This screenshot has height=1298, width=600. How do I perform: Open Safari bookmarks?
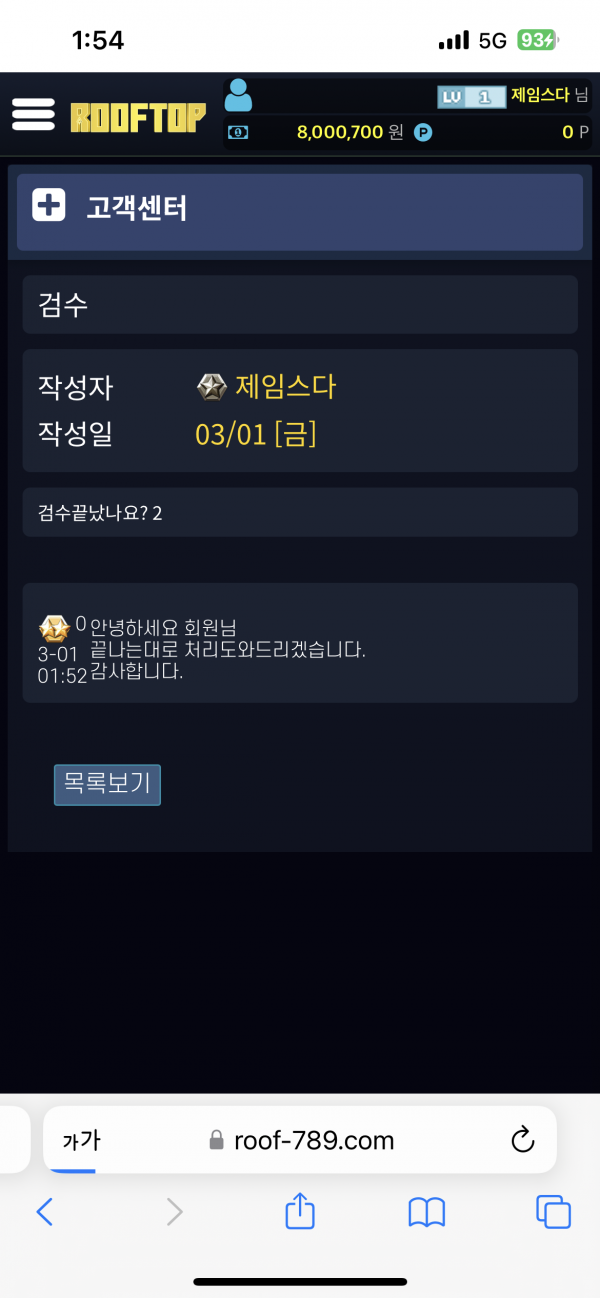[427, 1212]
